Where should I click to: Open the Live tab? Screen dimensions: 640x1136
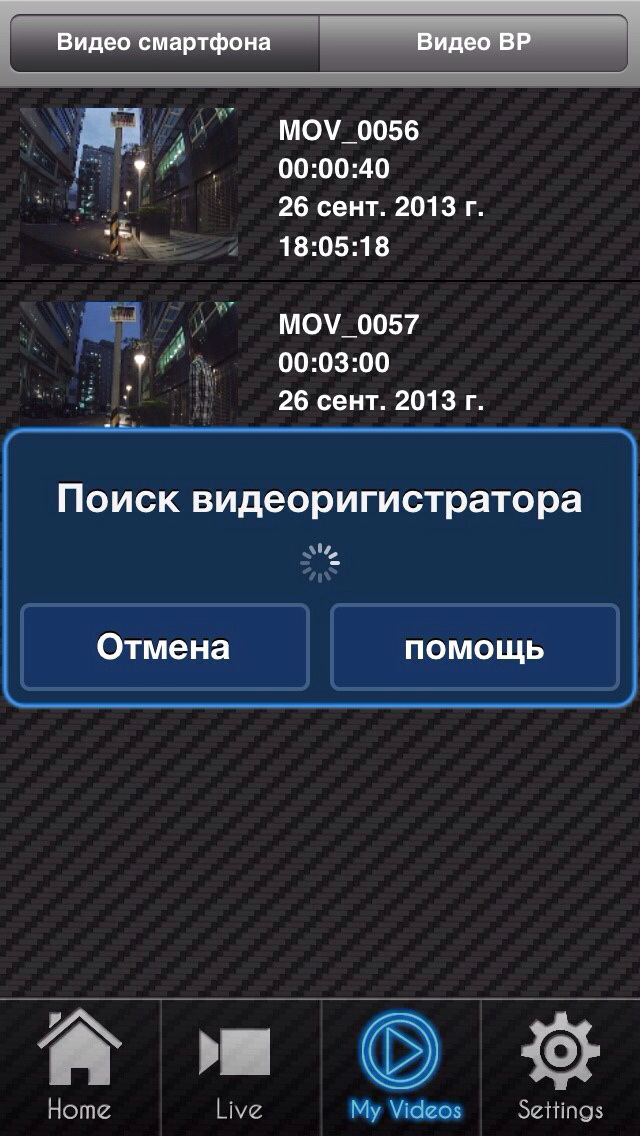[240, 1066]
